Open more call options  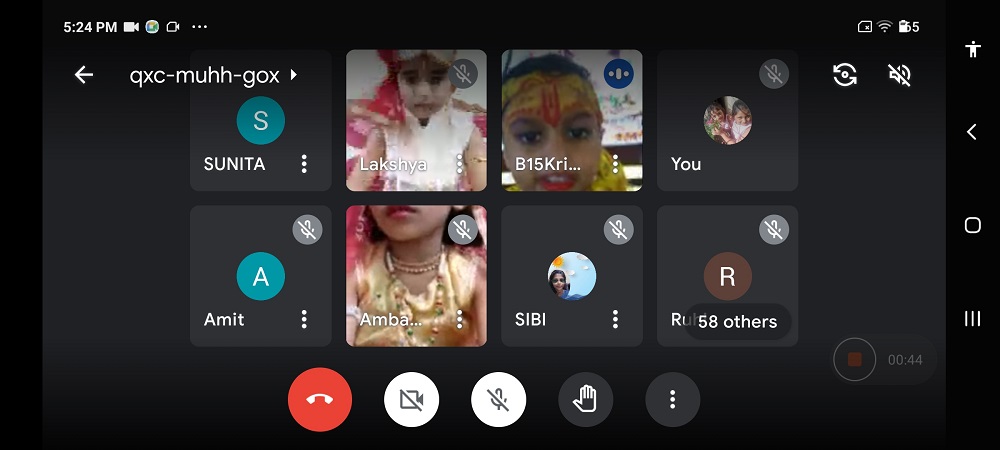click(672, 400)
